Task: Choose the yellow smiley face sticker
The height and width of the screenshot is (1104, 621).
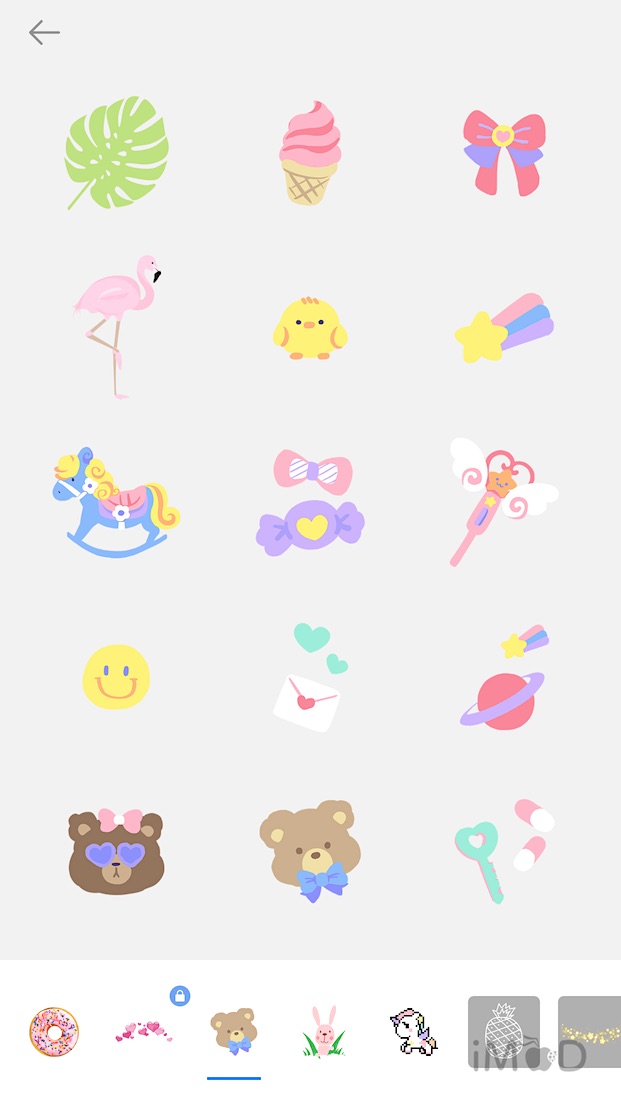Action: tap(116, 677)
